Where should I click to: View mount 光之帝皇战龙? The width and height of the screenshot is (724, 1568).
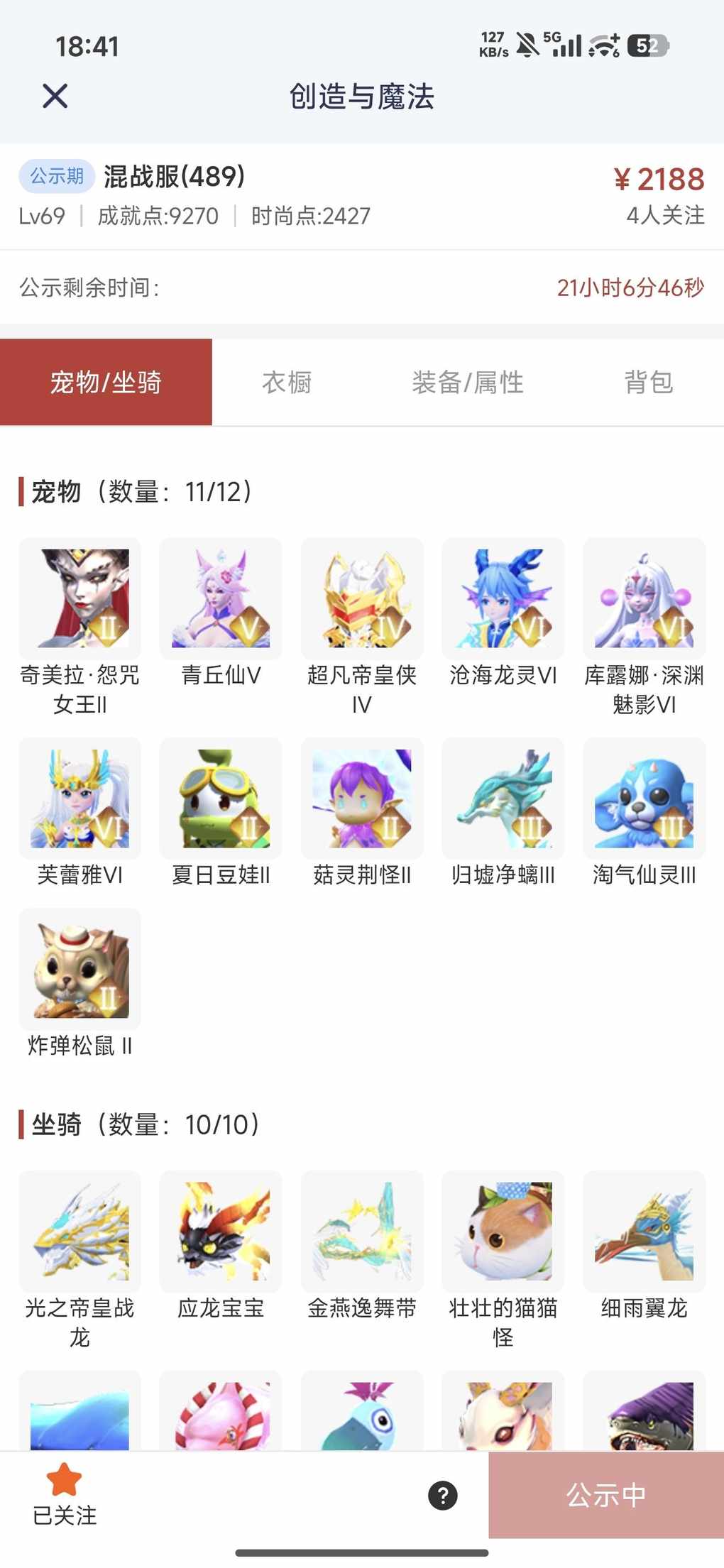(80, 1232)
